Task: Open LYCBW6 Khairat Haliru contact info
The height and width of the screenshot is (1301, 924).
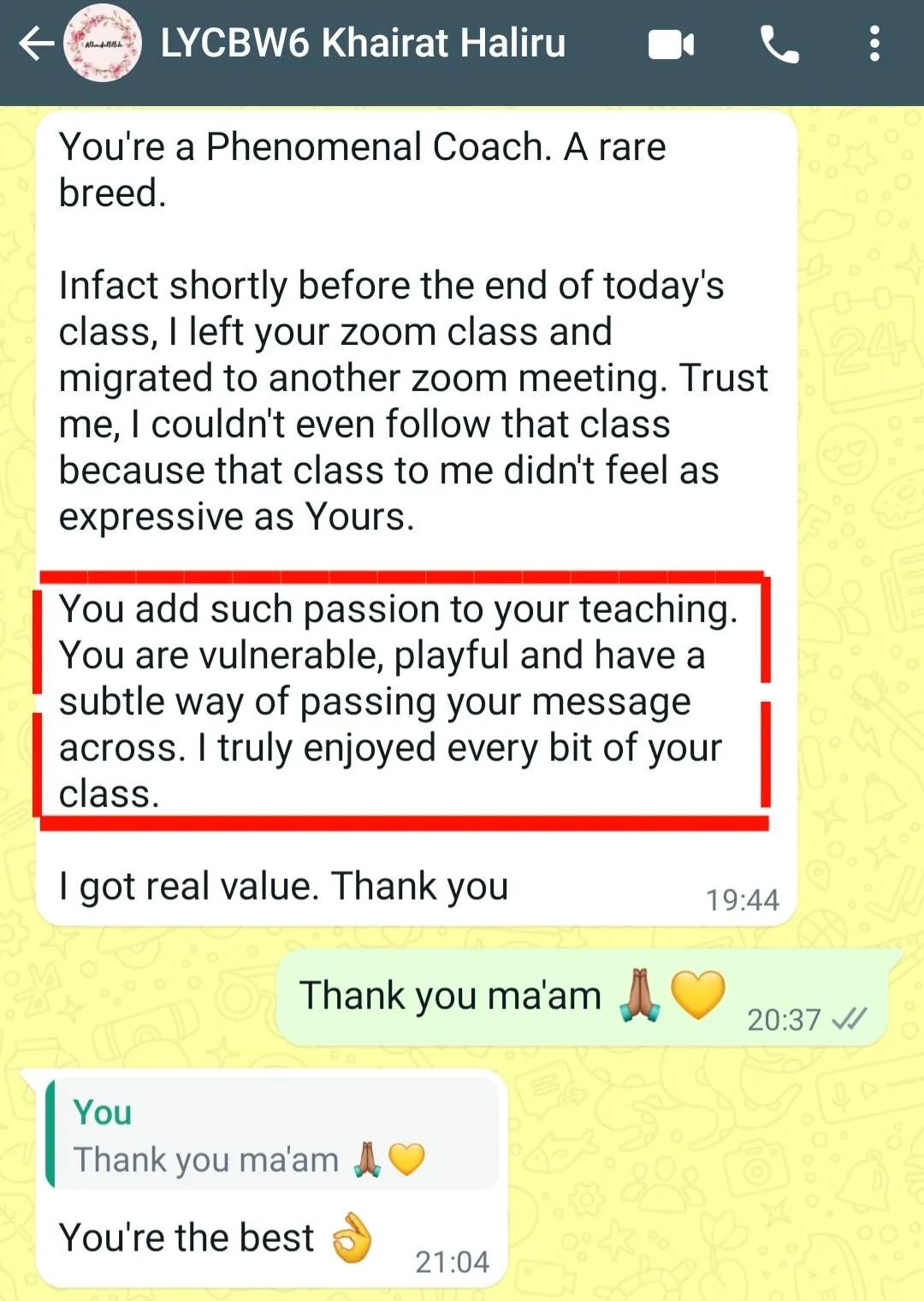Action: 363,43
